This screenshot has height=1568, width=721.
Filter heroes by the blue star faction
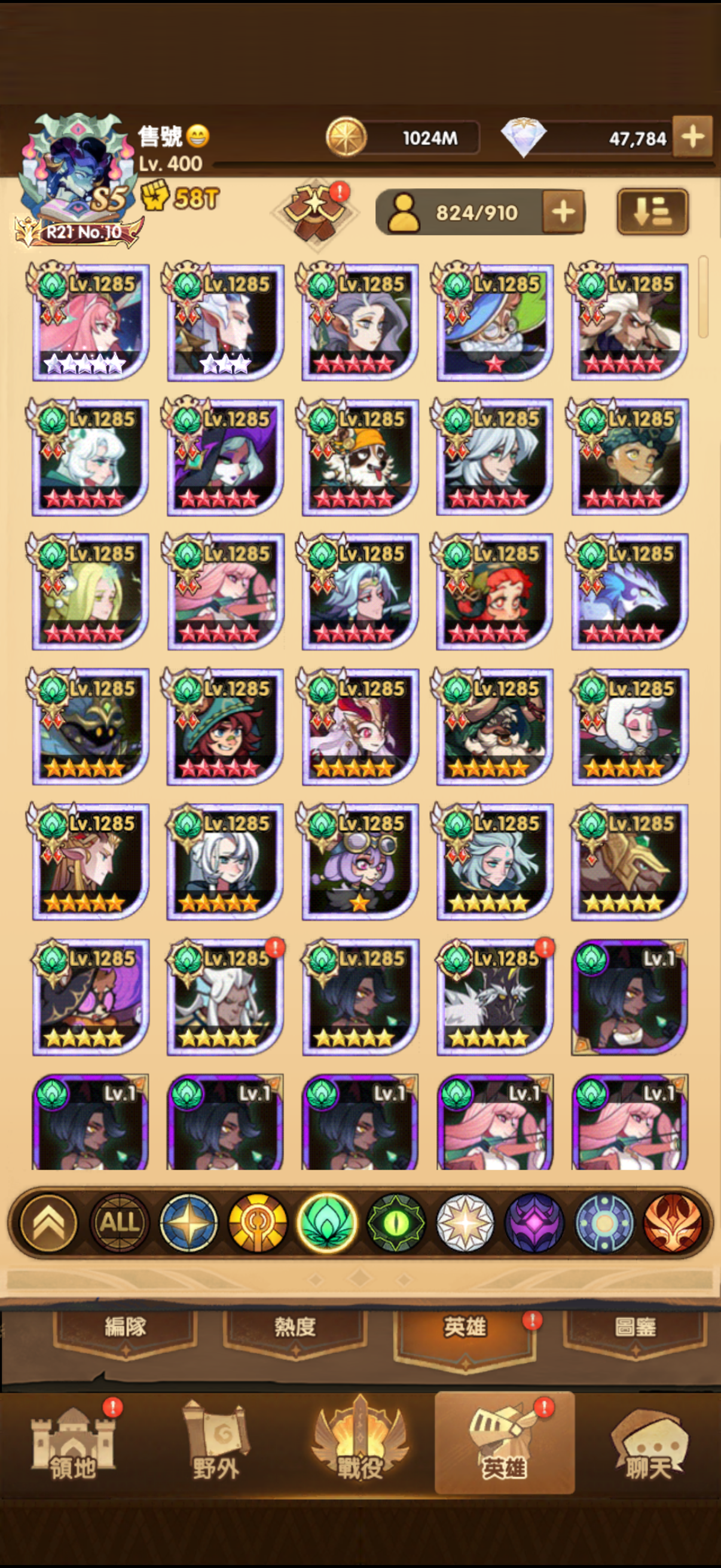pyautogui.click(x=188, y=1222)
